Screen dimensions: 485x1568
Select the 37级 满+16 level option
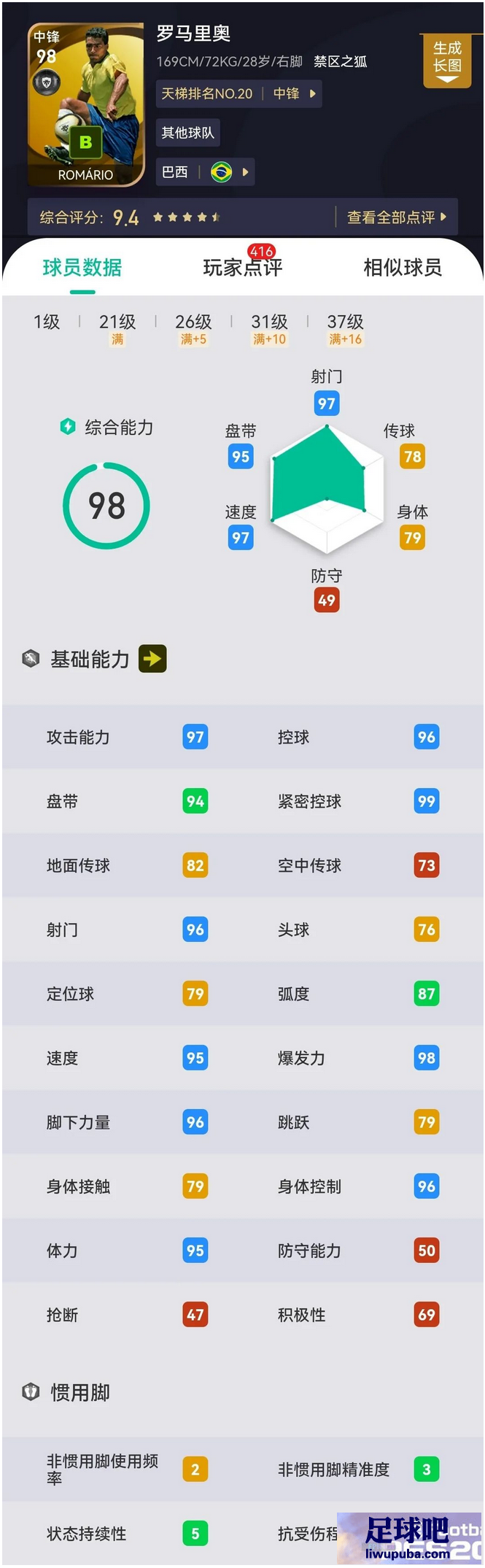click(x=345, y=328)
